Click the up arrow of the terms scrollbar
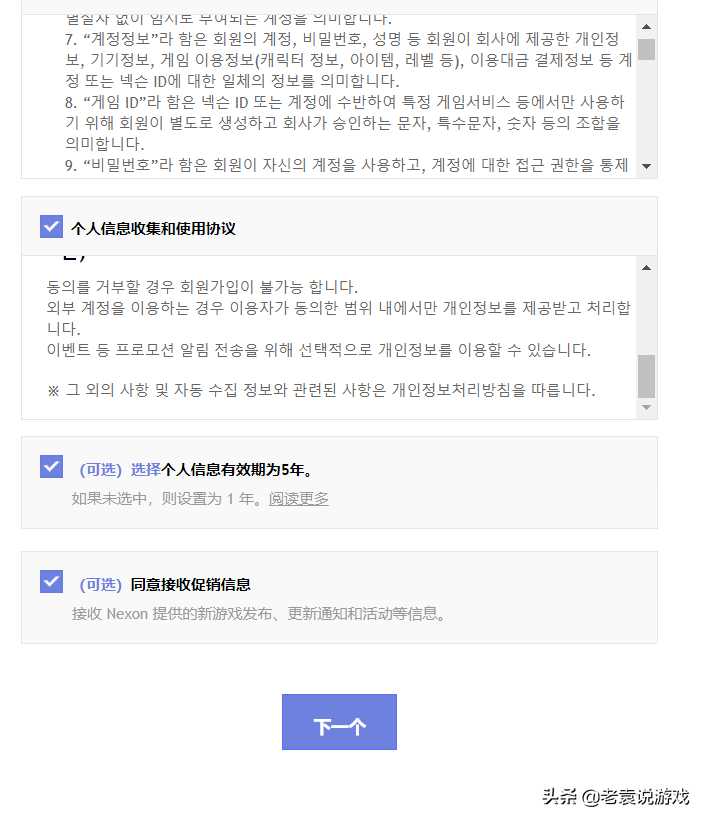 pyautogui.click(x=646, y=27)
